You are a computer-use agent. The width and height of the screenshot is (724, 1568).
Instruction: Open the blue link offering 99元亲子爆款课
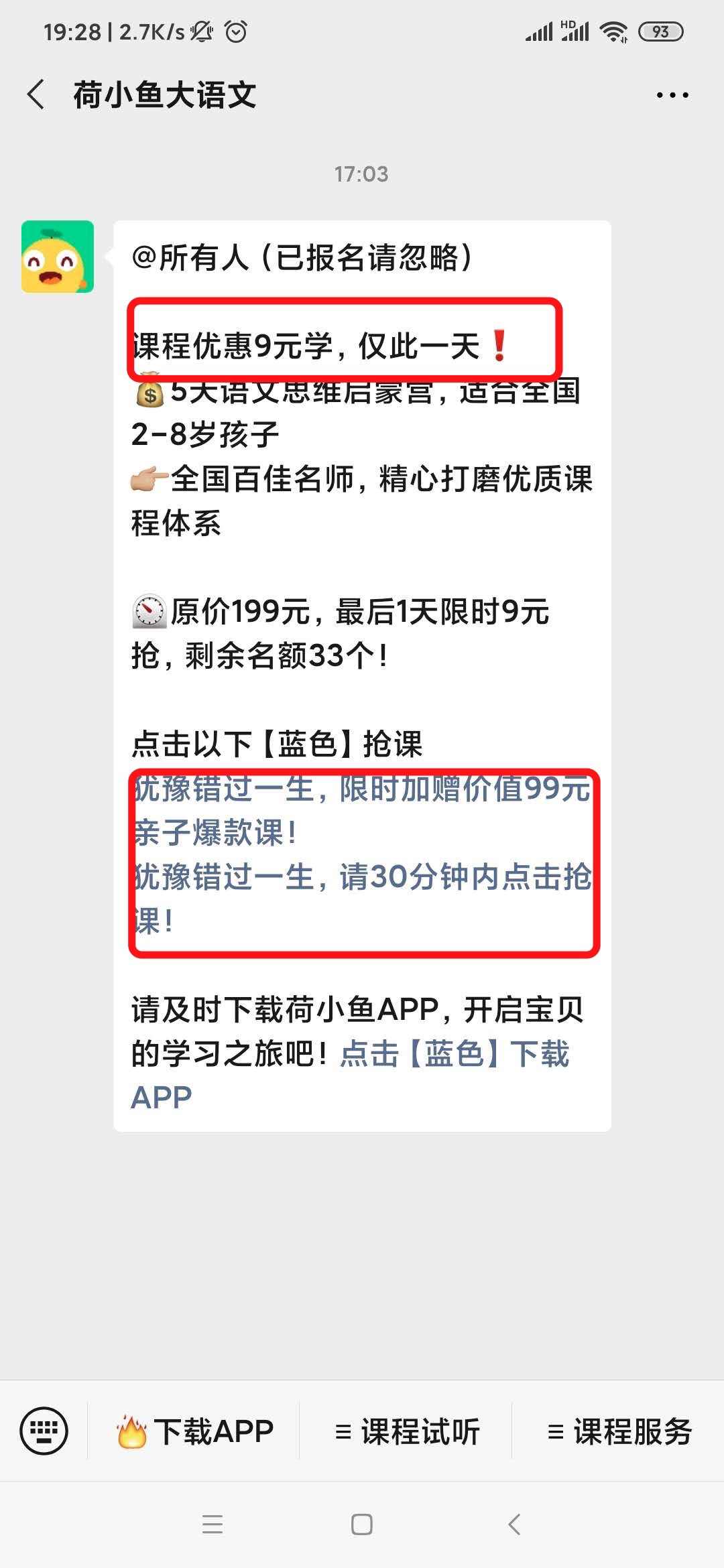coord(361,810)
